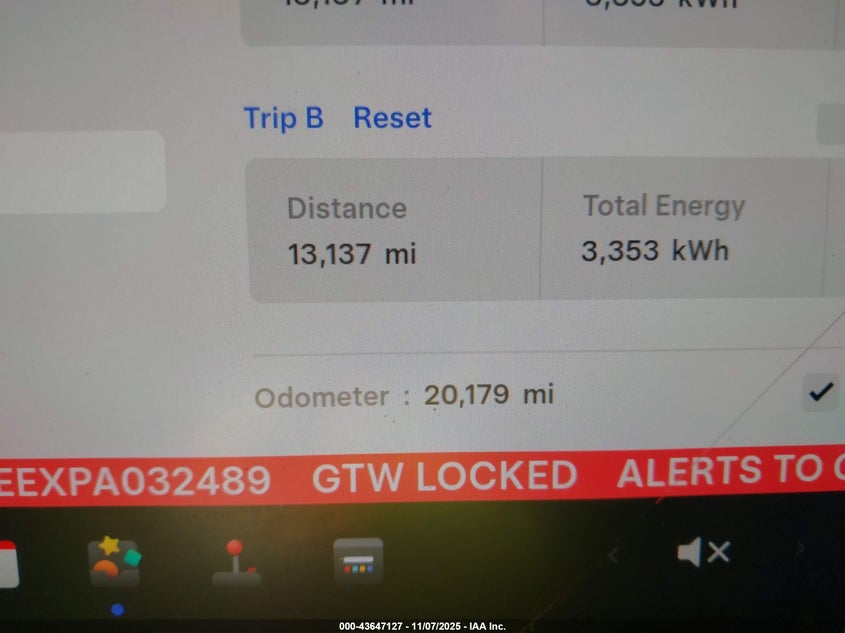
Task: Open the Toybox app
Action: click(x=115, y=563)
